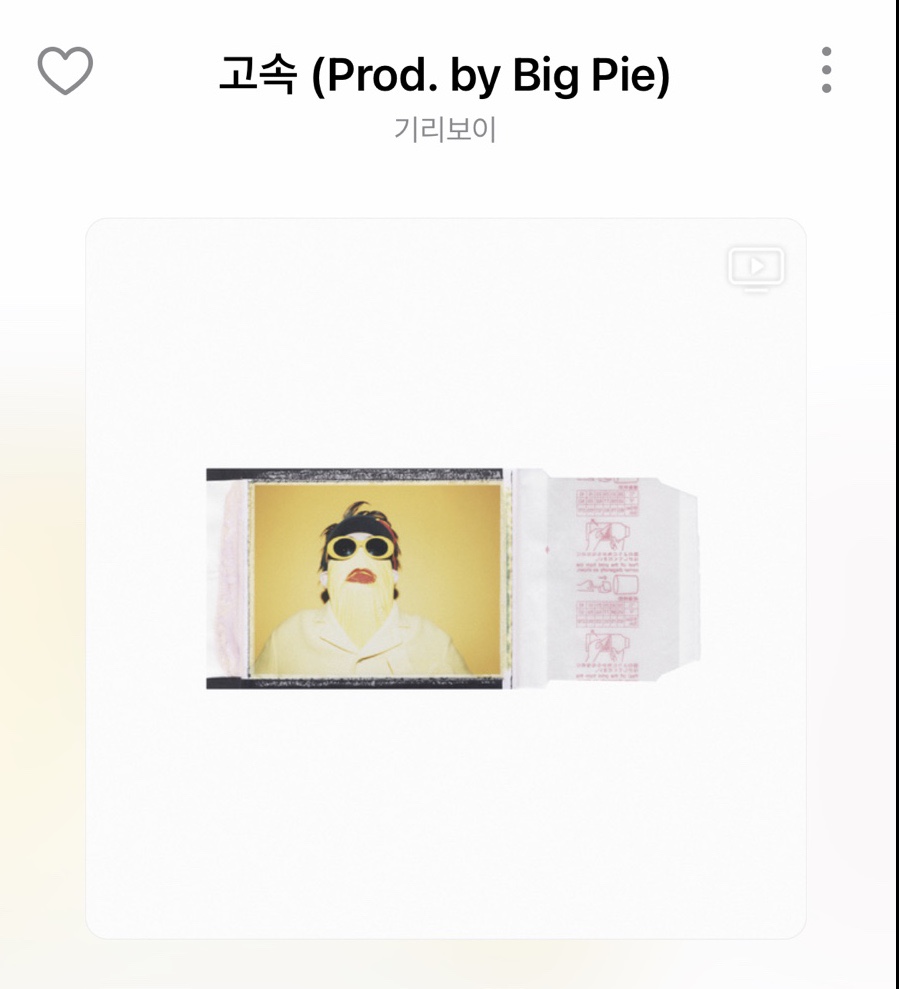Unlike the song with the heart outline

(x=63, y=70)
